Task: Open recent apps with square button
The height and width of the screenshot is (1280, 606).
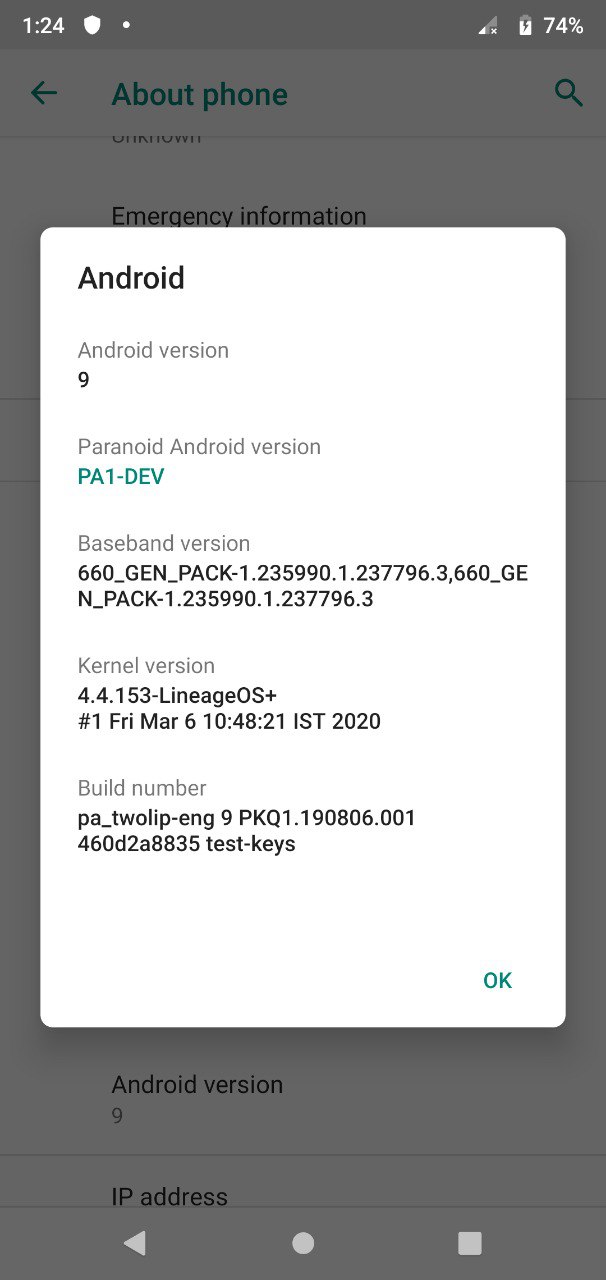Action: [x=470, y=1243]
